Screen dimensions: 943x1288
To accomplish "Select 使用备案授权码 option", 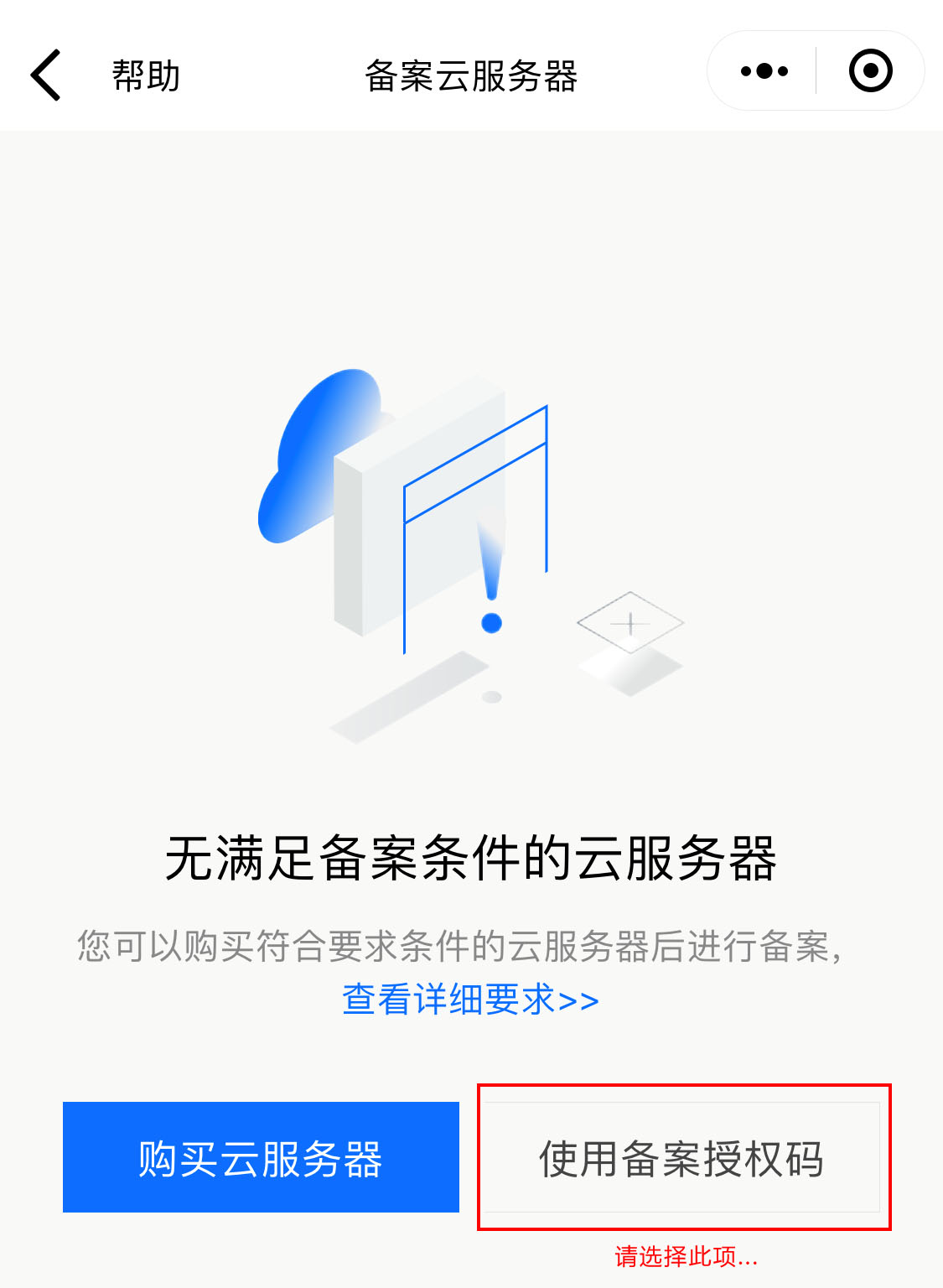I will (681, 1158).
